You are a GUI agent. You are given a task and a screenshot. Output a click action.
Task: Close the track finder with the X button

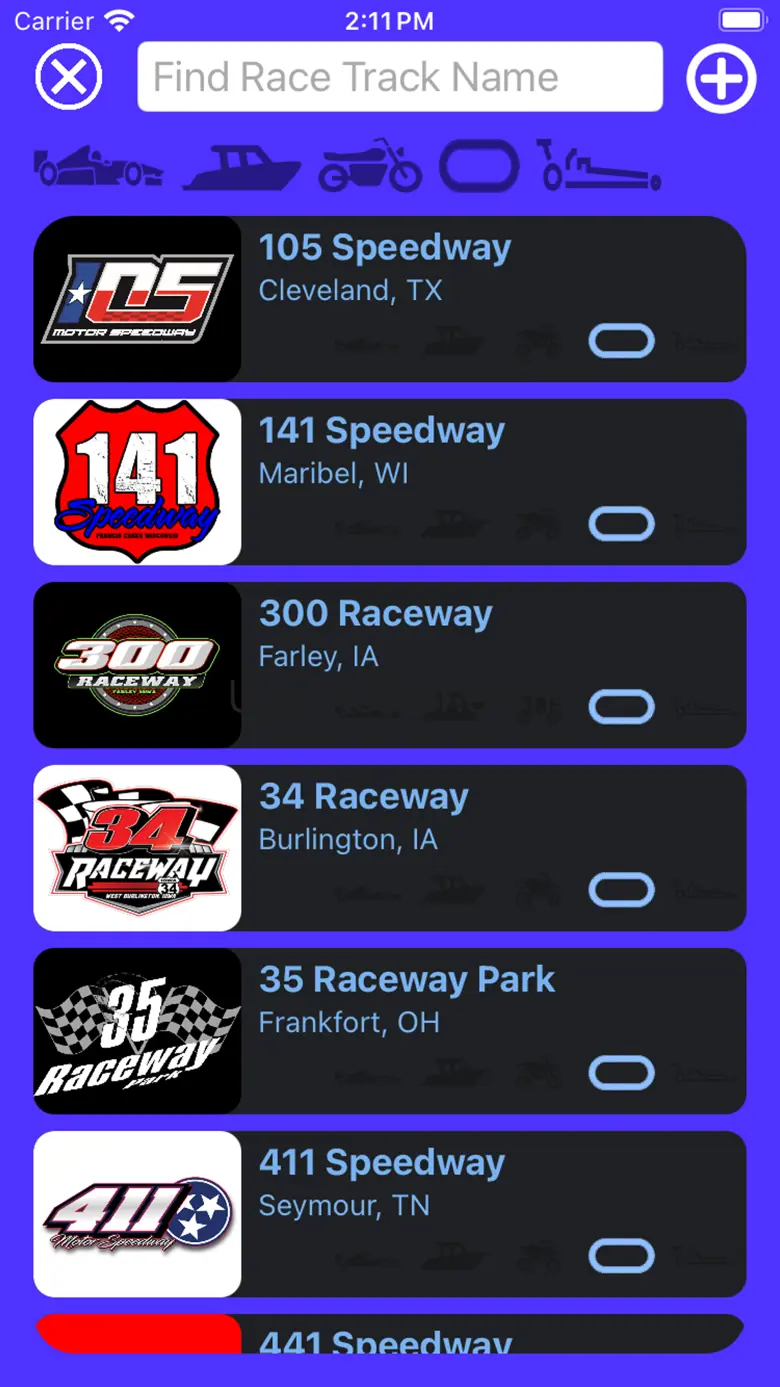pos(69,77)
